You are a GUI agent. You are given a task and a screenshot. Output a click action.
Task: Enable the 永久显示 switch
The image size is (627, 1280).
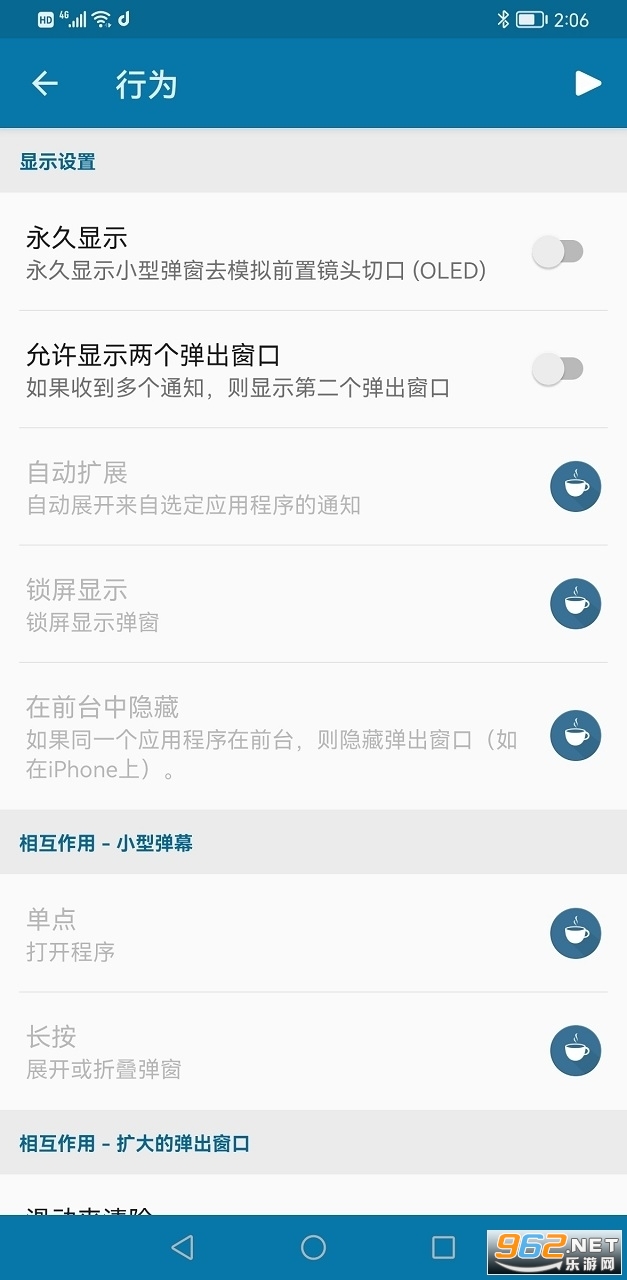[557, 252]
